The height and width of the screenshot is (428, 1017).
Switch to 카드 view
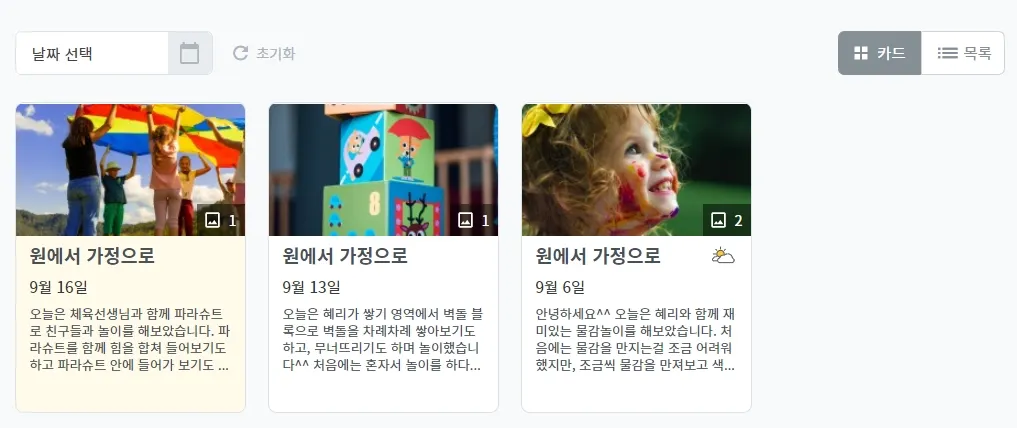[879, 54]
